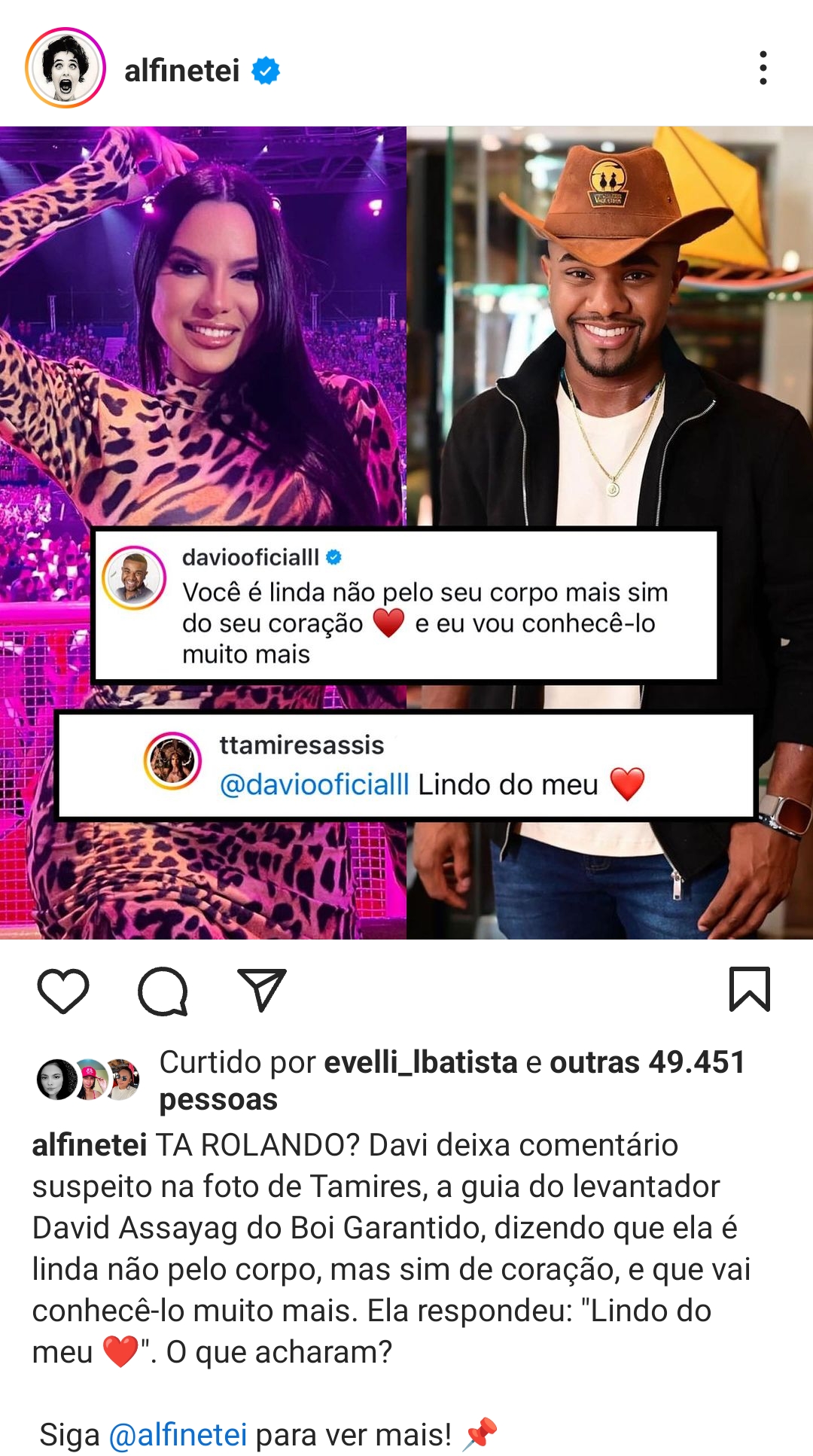This screenshot has height=1456, width=813.
Task: Open alfinetei's profile picture story
Action: click(65, 69)
